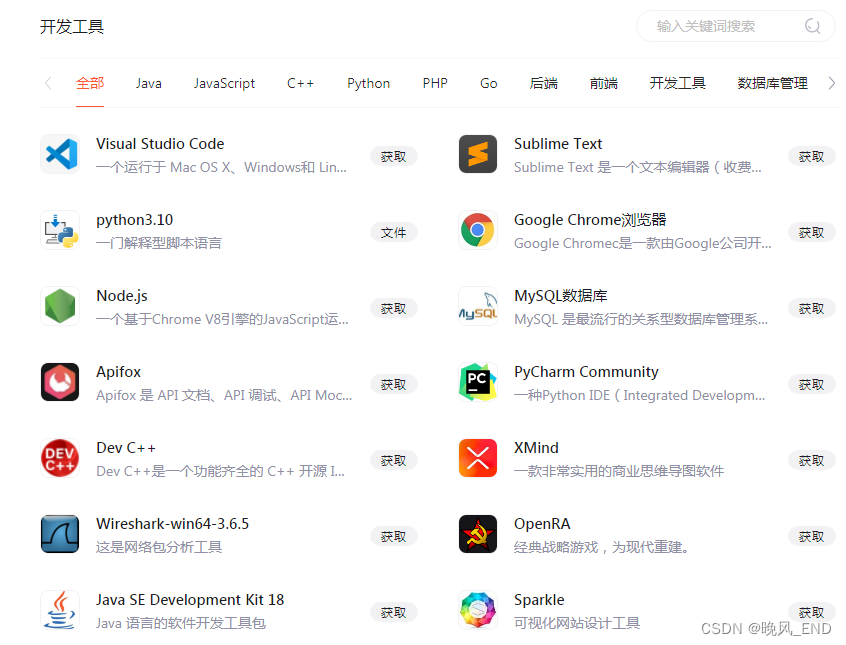This screenshot has height=645, width=846.
Task: Tap the keyword search box
Action: tap(735, 26)
